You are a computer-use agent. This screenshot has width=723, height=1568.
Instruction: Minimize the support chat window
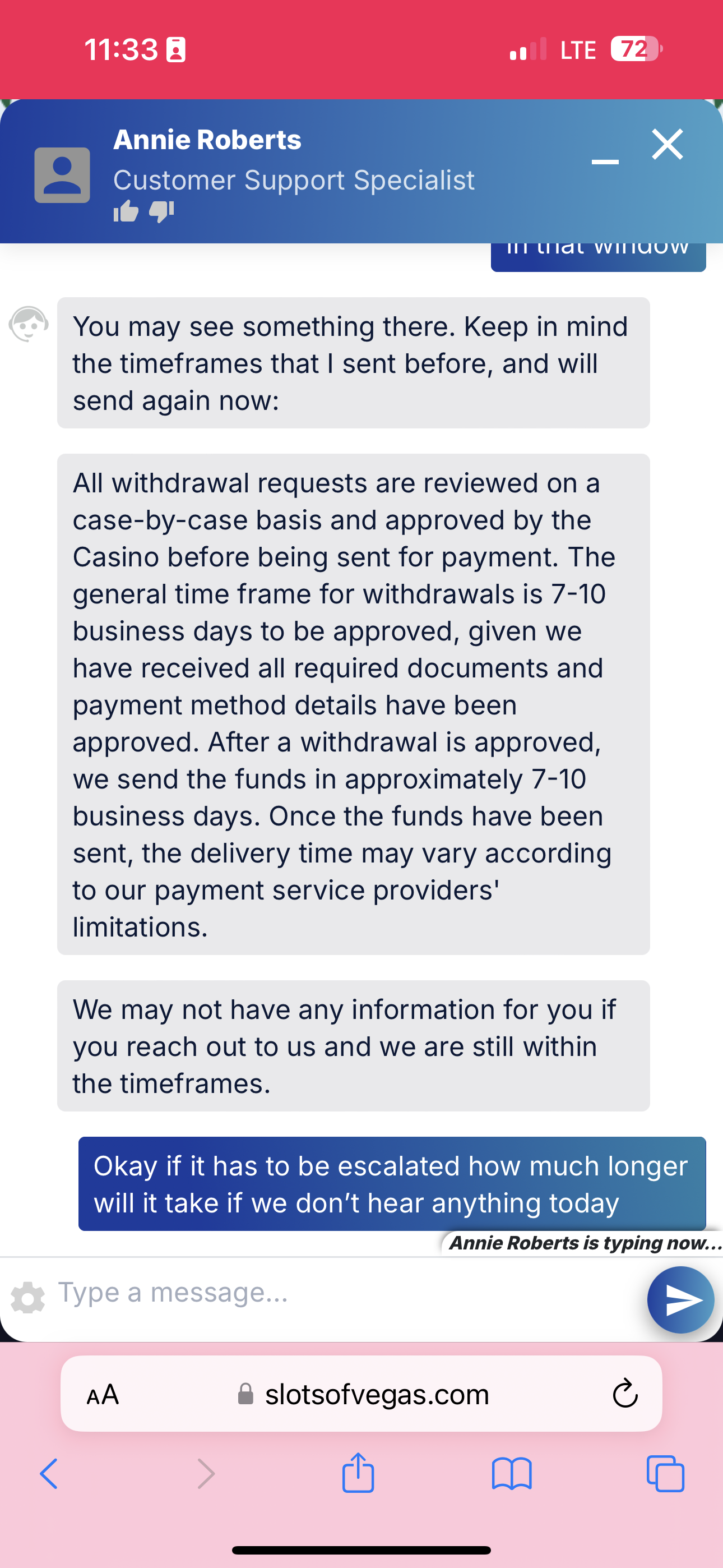click(x=605, y=162)
